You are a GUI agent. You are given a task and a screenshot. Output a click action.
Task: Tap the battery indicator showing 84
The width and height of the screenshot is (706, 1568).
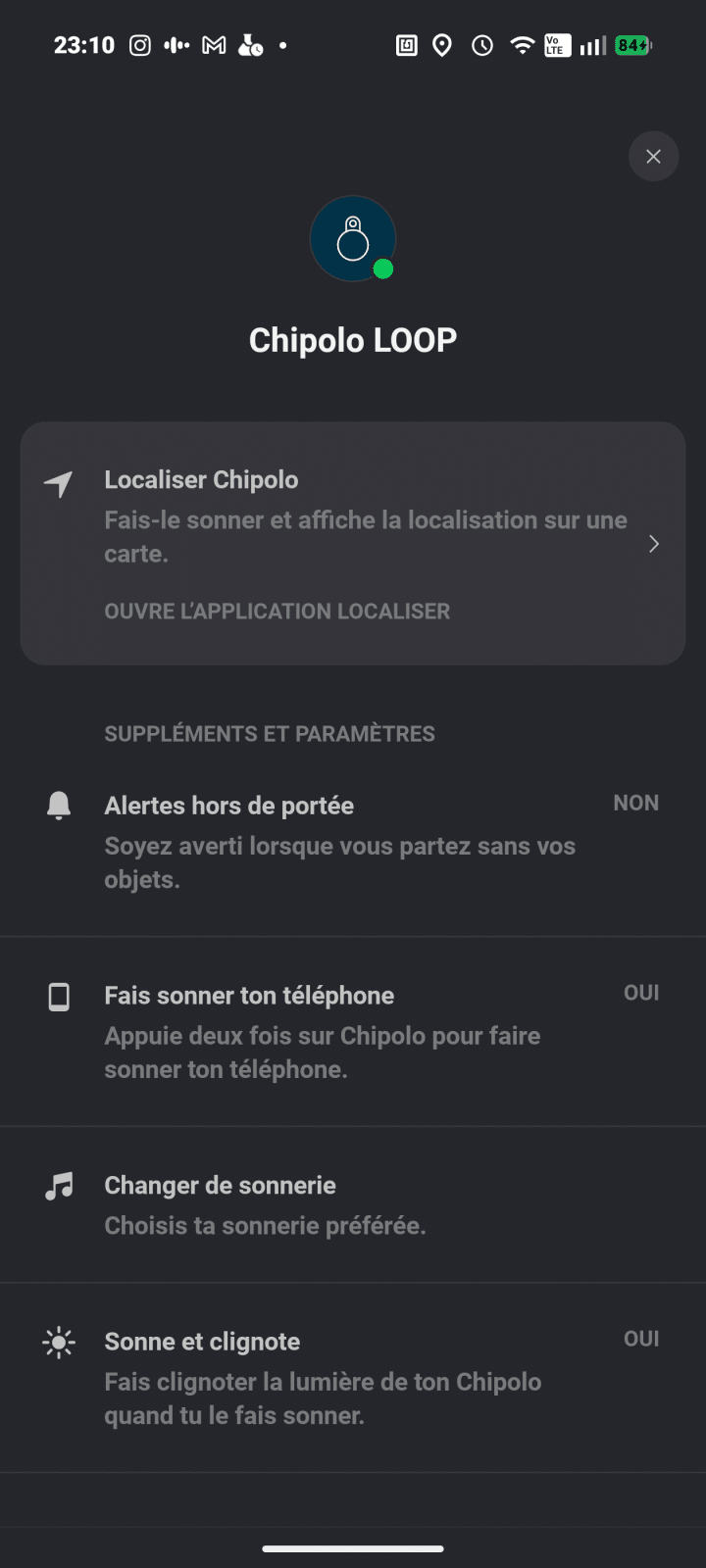[631, 44]
